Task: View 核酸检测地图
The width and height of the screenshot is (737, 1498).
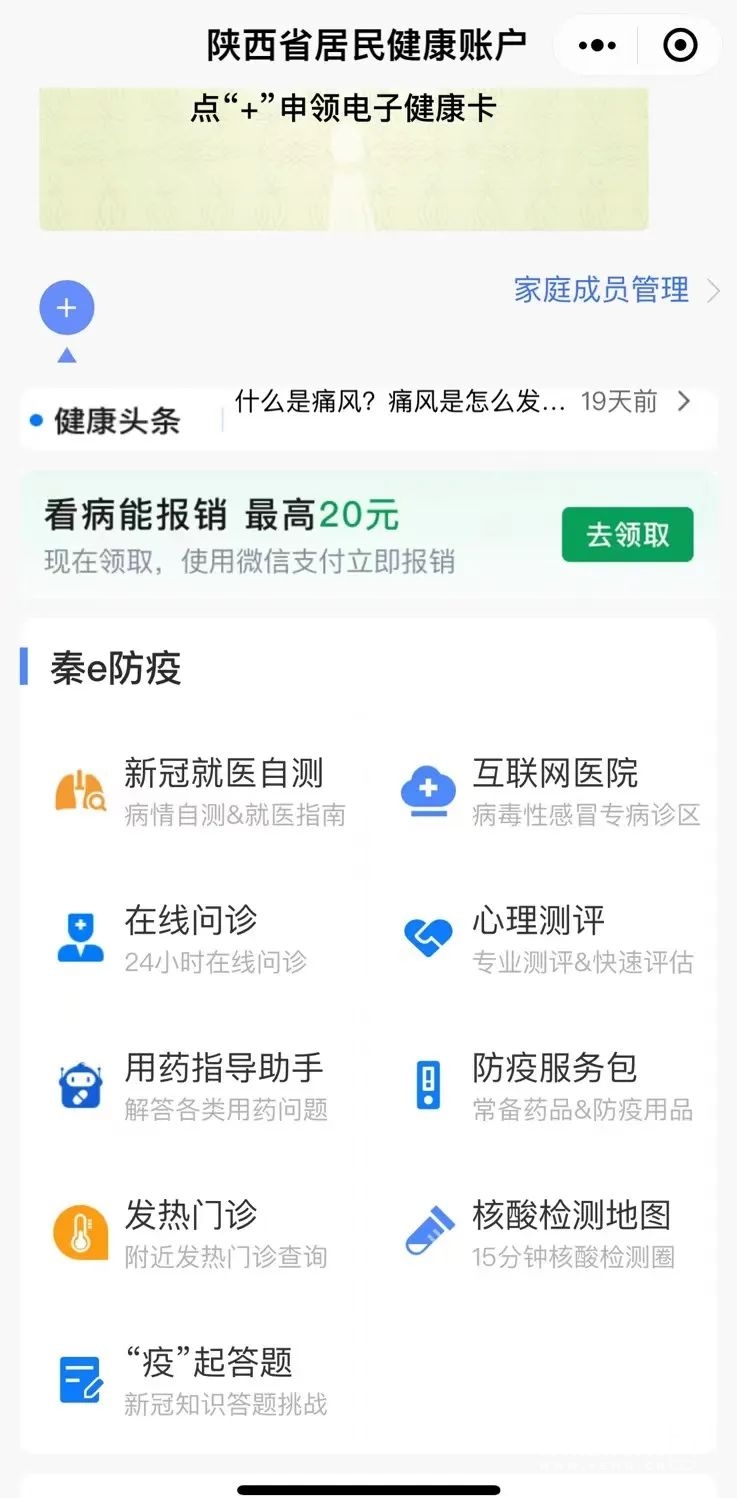Action: [570, 1215]
